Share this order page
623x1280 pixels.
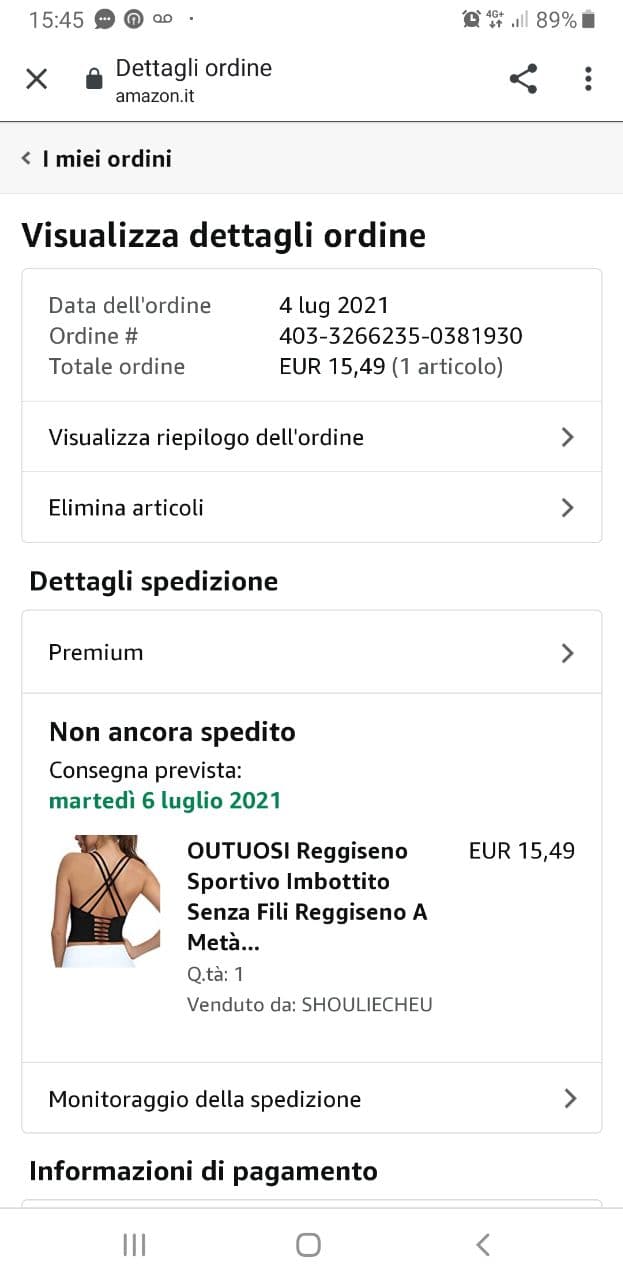pos(523,79)
